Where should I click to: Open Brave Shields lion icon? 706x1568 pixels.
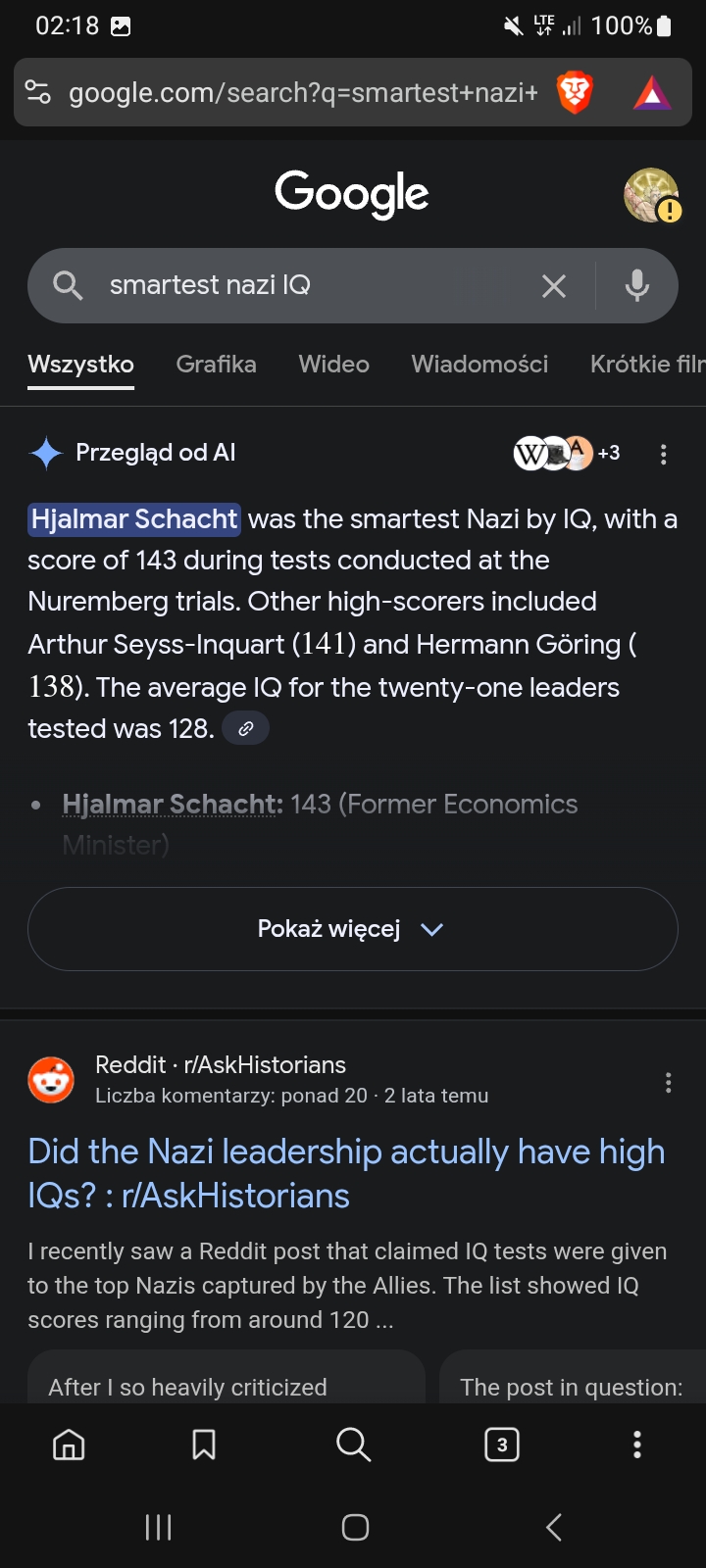575,93
